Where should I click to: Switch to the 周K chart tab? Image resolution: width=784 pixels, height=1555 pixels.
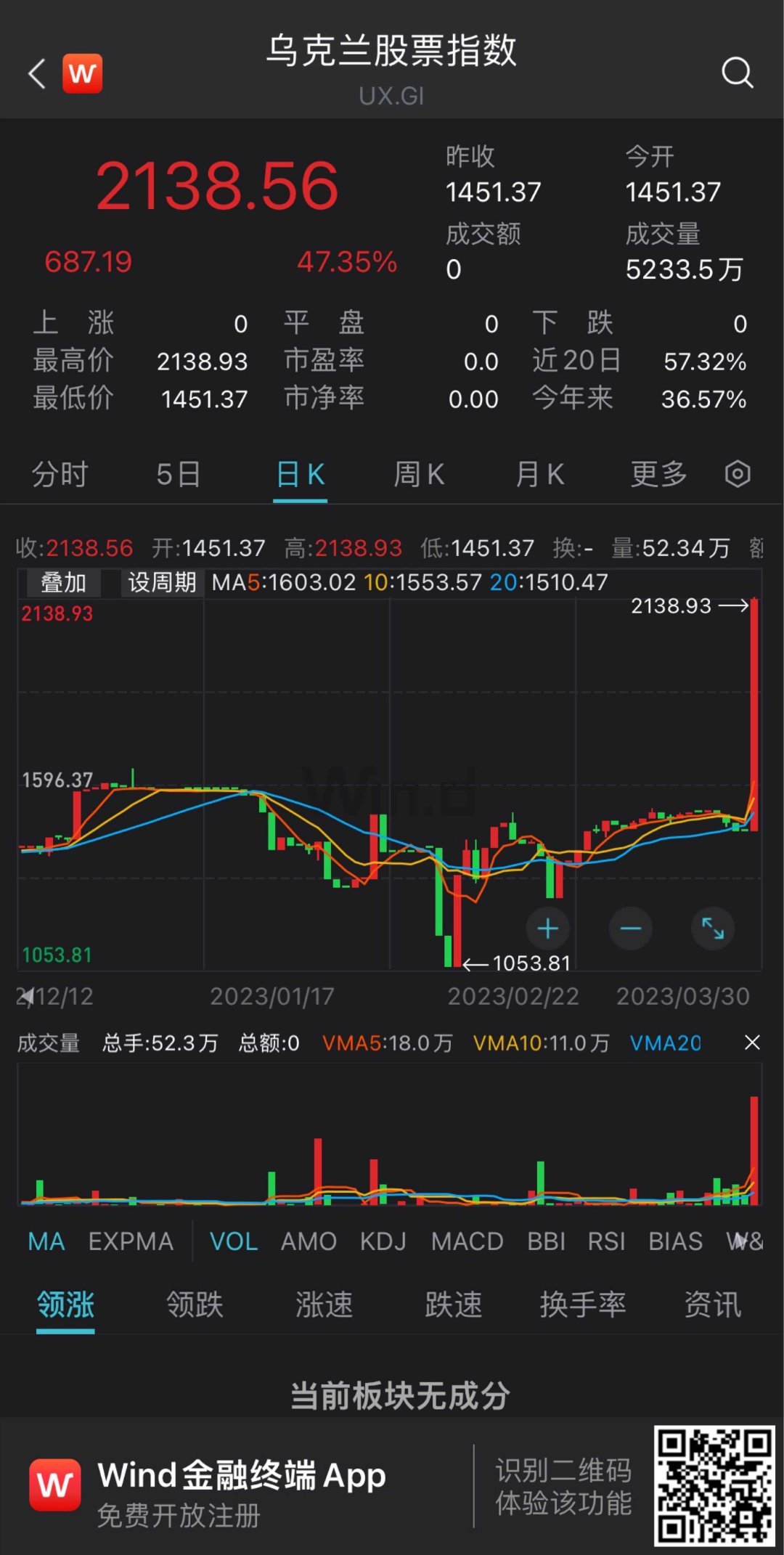coord(419,475)
